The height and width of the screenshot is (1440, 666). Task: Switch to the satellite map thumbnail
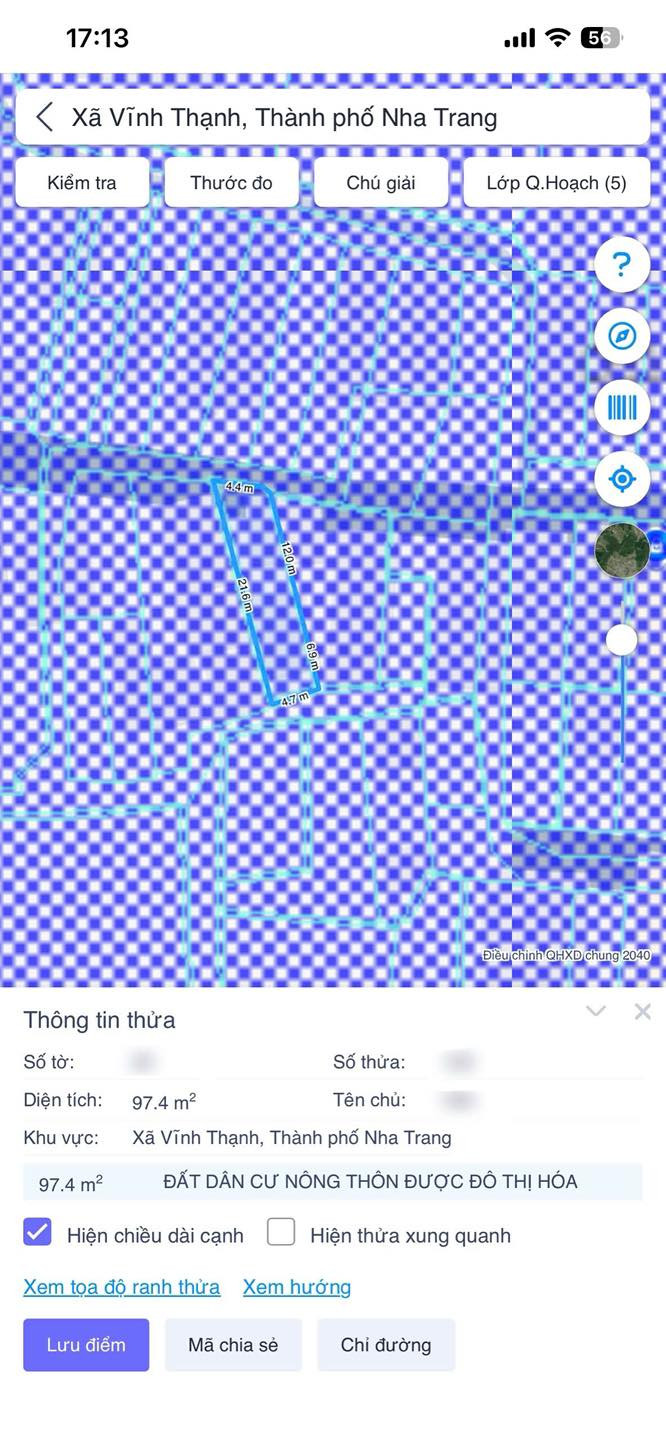pyautogui.click(x=621, y=550)
